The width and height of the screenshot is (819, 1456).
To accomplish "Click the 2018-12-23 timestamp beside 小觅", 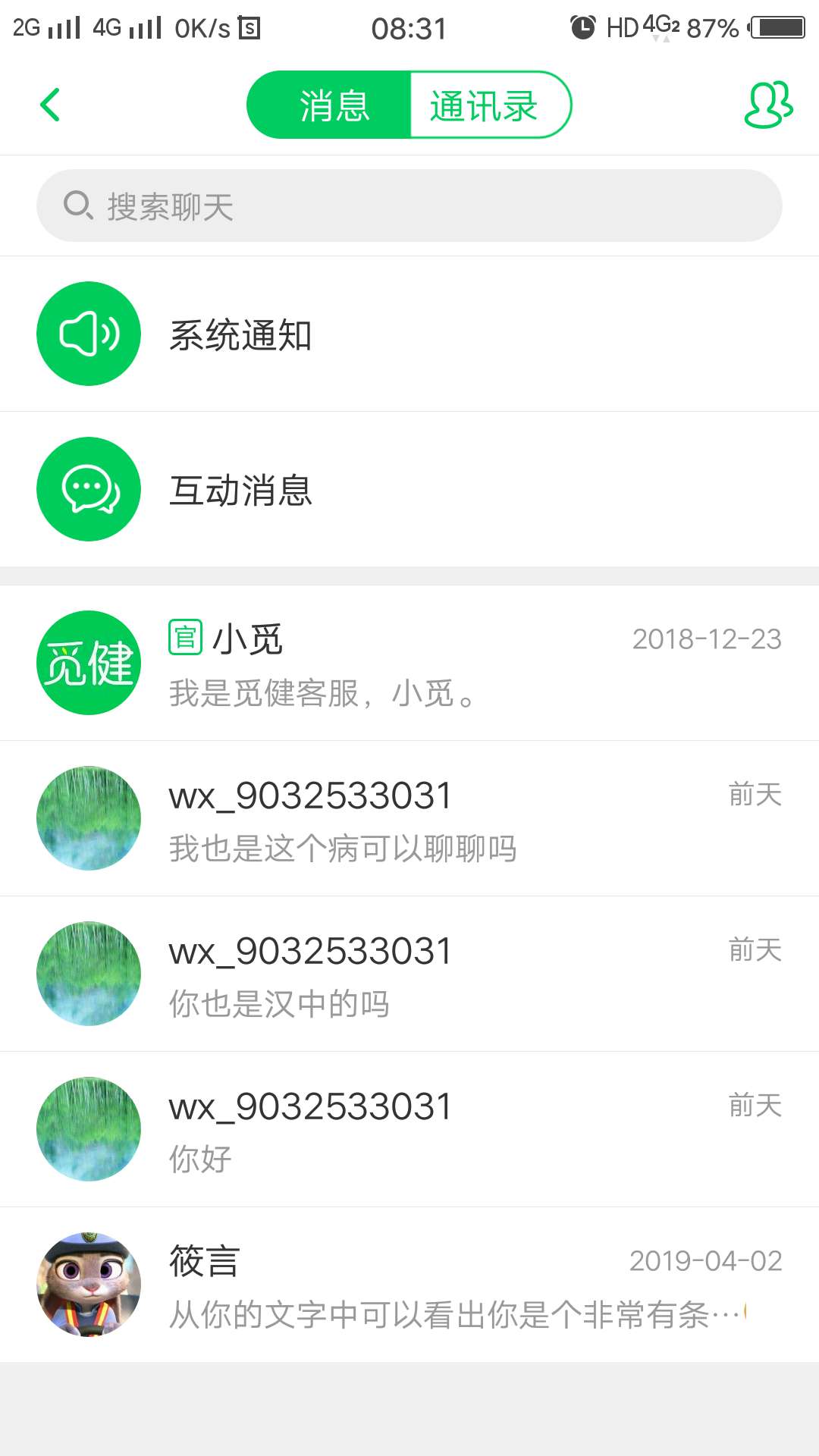I will tap(707, 639).
